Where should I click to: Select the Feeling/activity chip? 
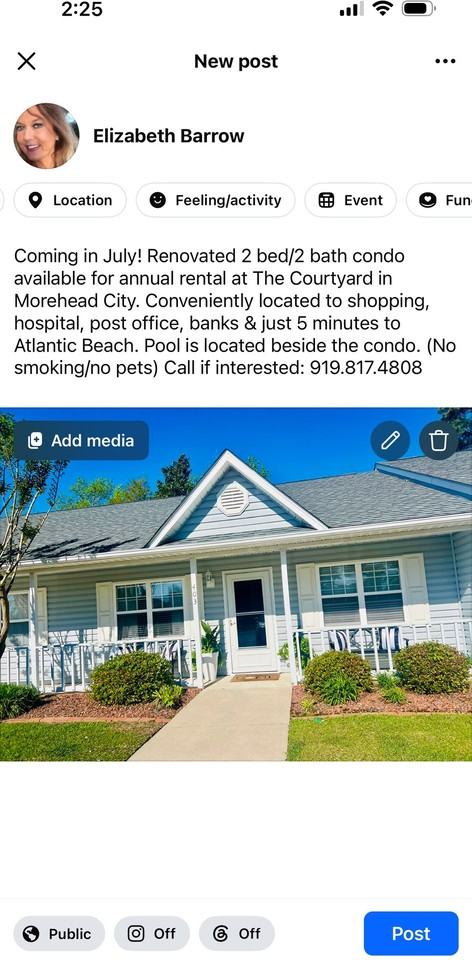(215, 200)
